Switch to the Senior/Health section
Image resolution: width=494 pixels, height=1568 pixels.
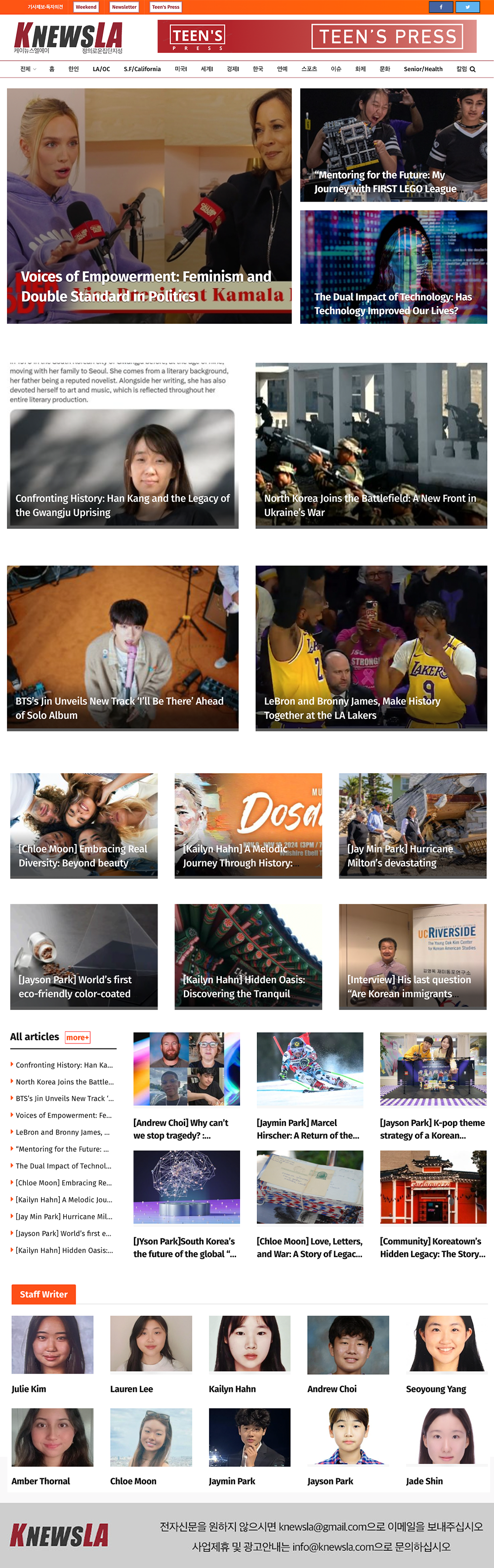[x=423, y=69]
